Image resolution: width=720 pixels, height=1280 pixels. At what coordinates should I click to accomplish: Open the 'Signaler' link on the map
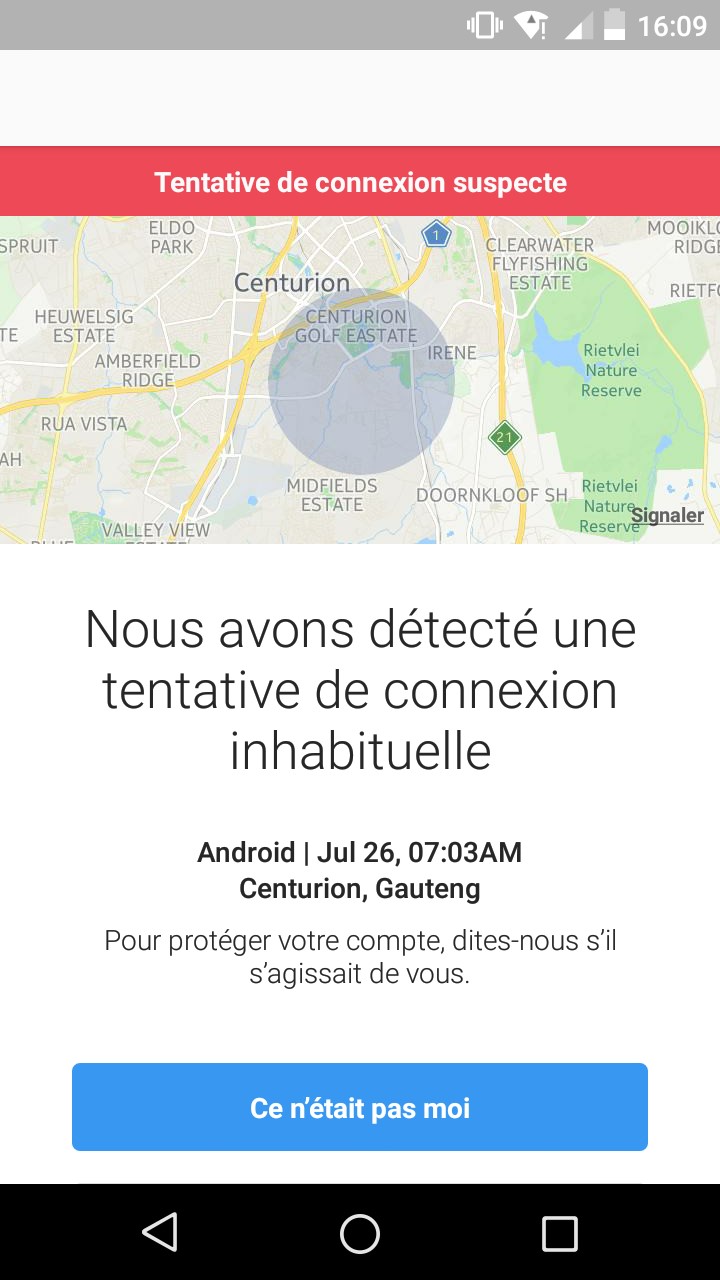coord(667,516)
